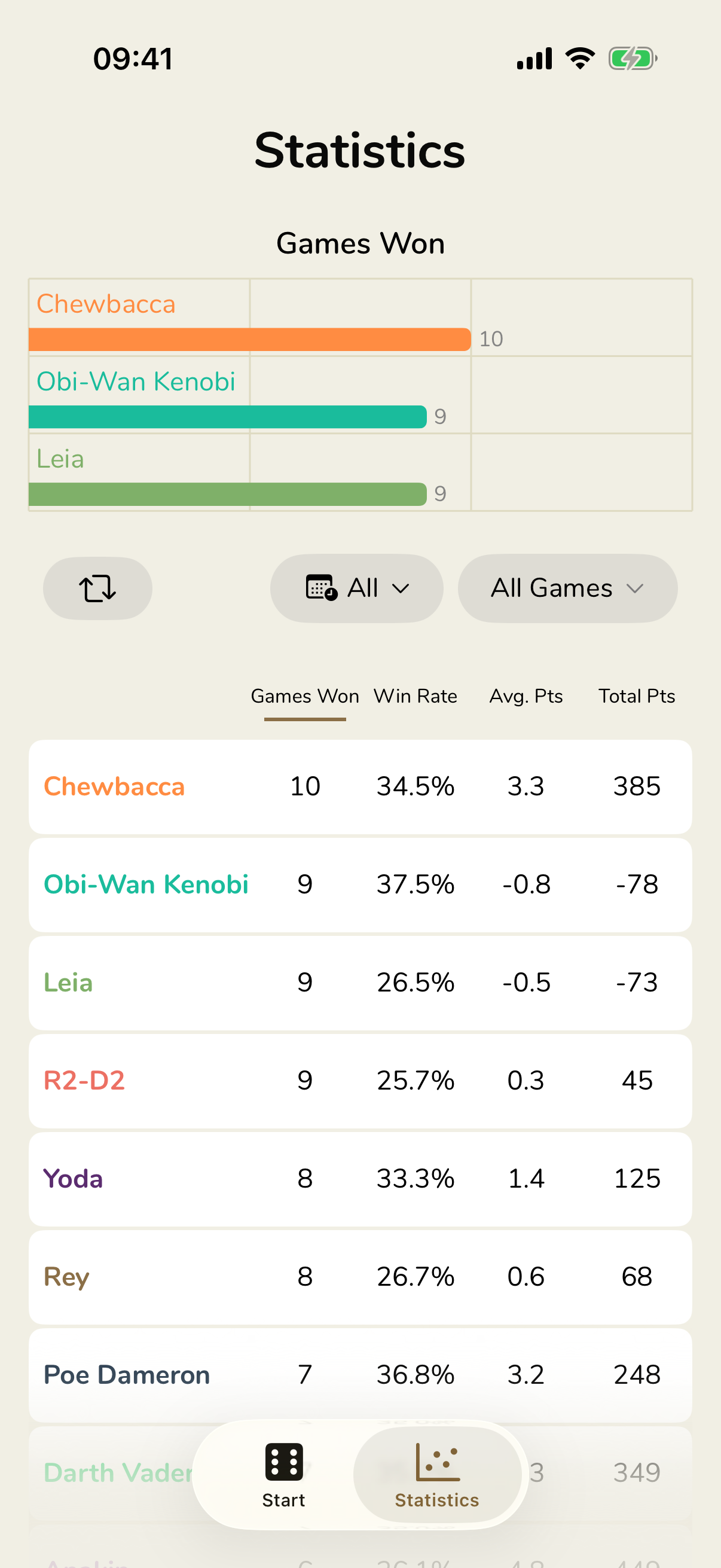Click the charging battery icon
The height and width of the screenshot is (1568, 721).
633,58
